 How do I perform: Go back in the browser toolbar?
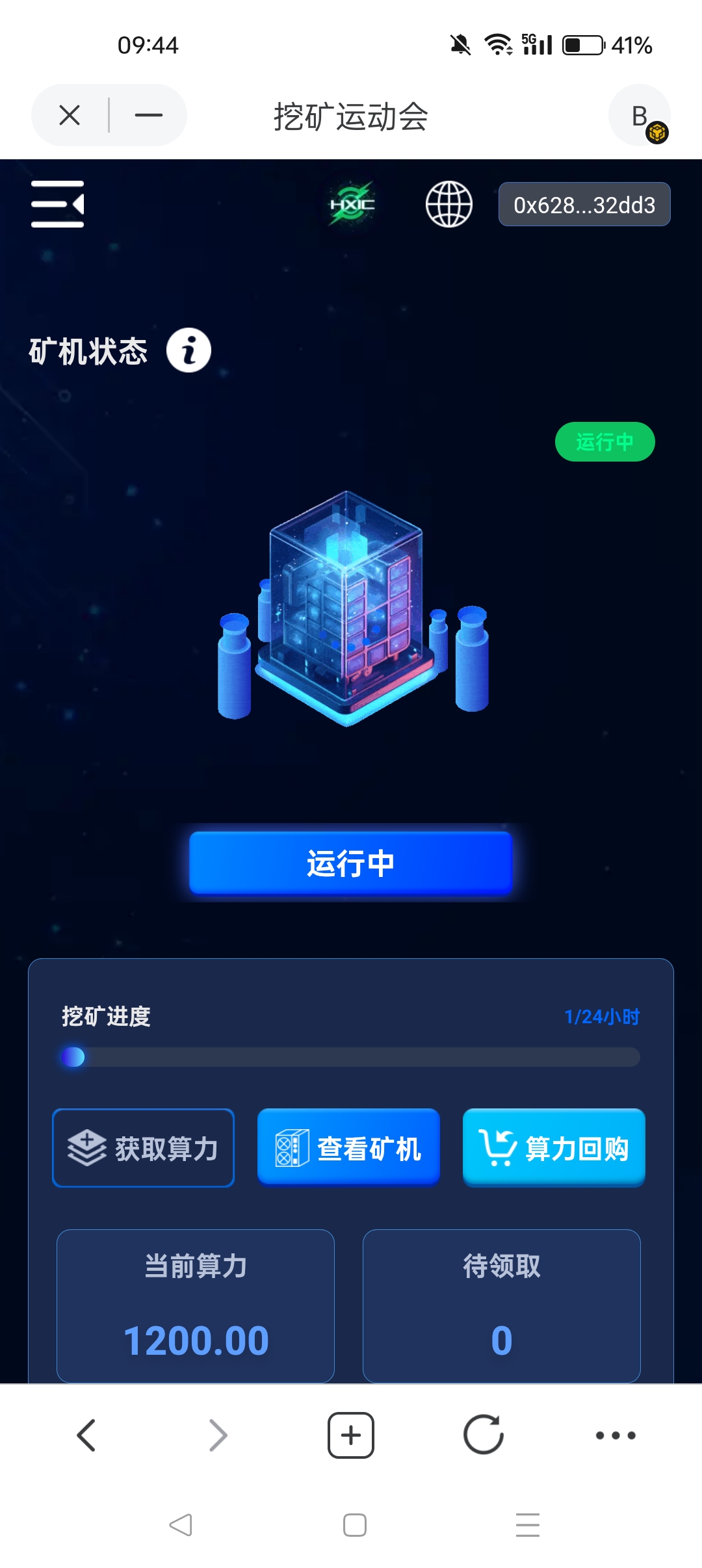tap(86, 1435)
